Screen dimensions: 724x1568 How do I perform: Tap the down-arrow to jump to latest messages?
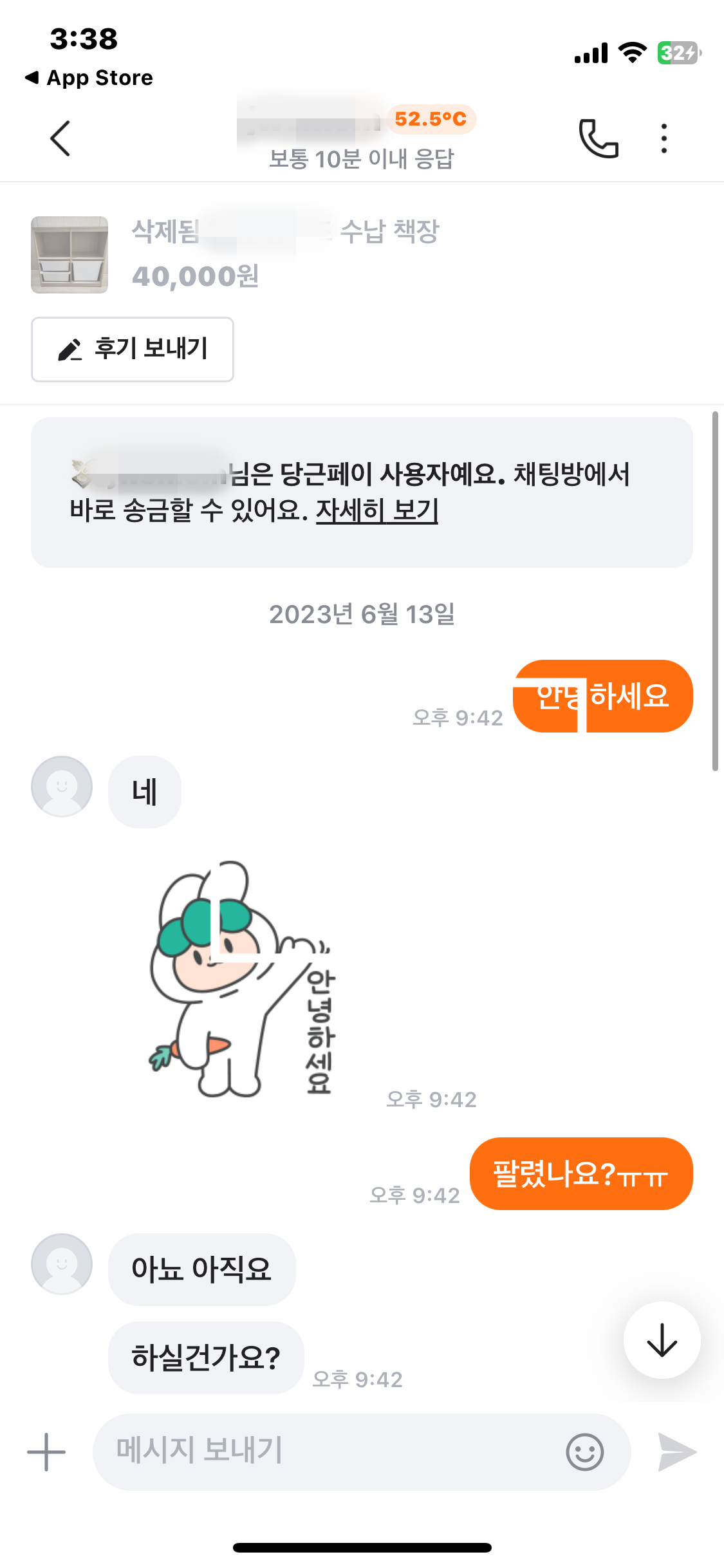(662, 1340)
